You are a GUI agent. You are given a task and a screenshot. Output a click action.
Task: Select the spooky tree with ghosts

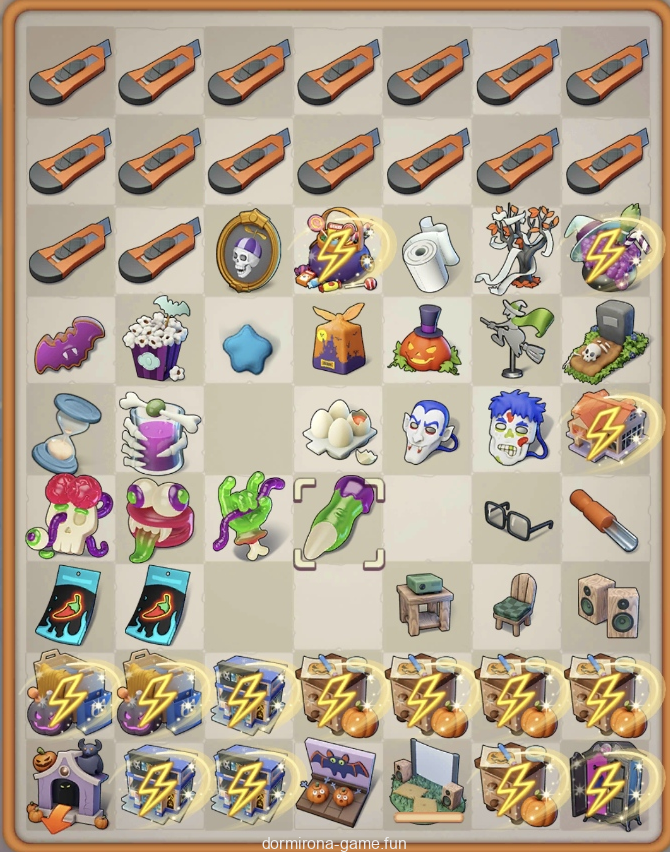pyautogui.click(x=517, y=250)
